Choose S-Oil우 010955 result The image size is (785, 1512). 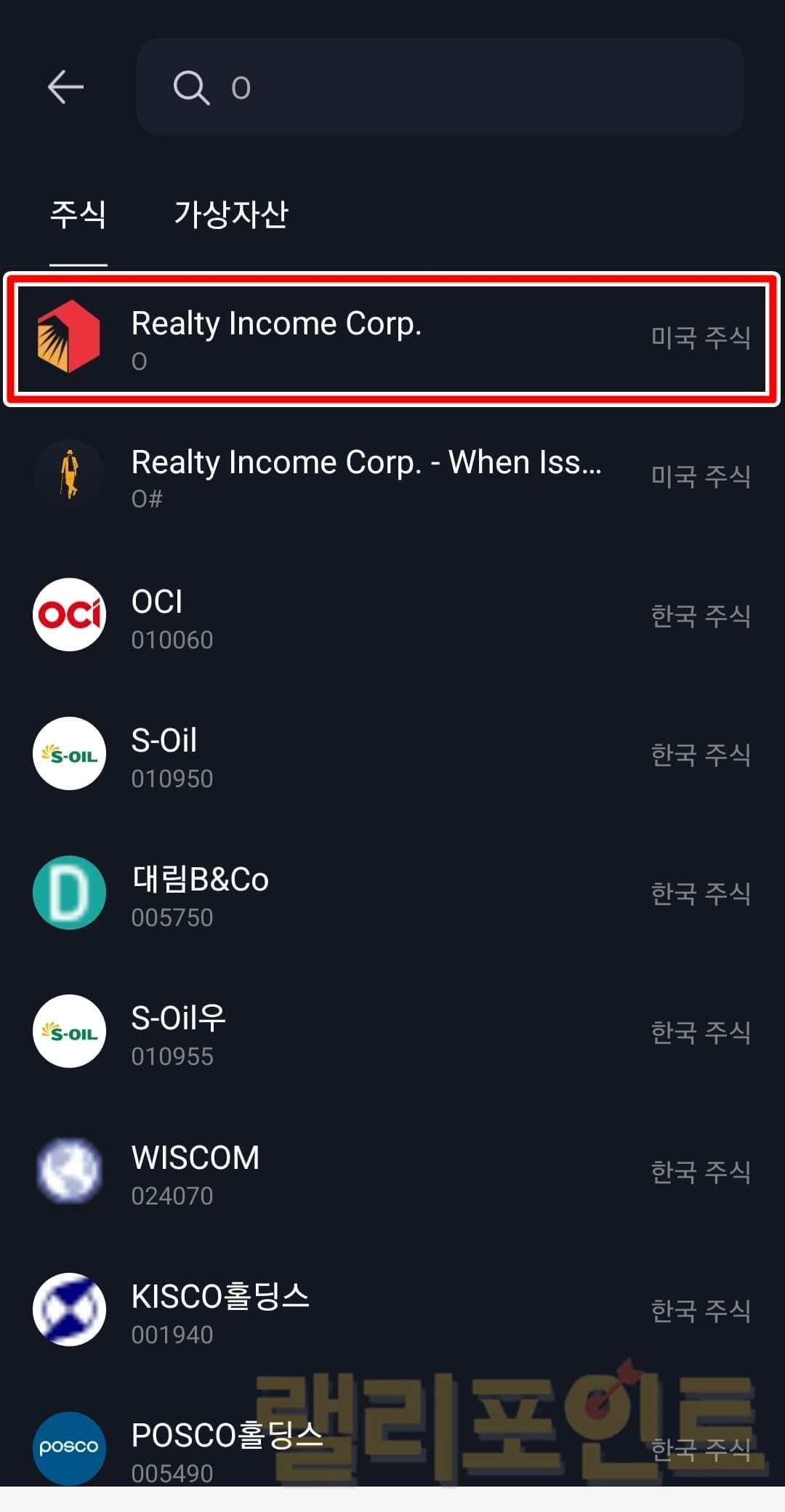[392, 1033]
